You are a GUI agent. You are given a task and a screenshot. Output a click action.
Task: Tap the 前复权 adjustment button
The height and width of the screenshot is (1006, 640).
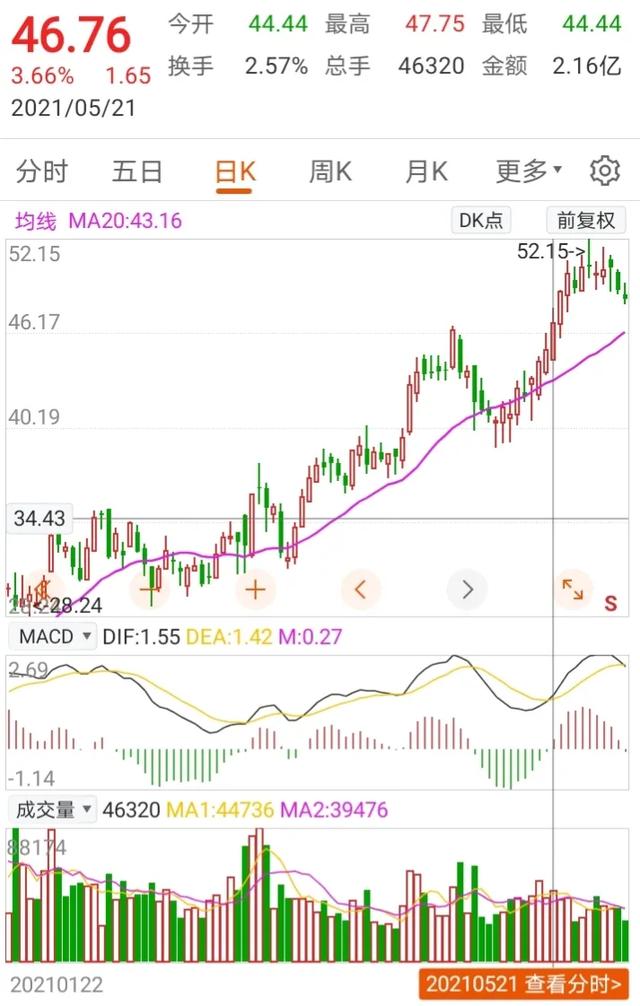coord(586,220)
